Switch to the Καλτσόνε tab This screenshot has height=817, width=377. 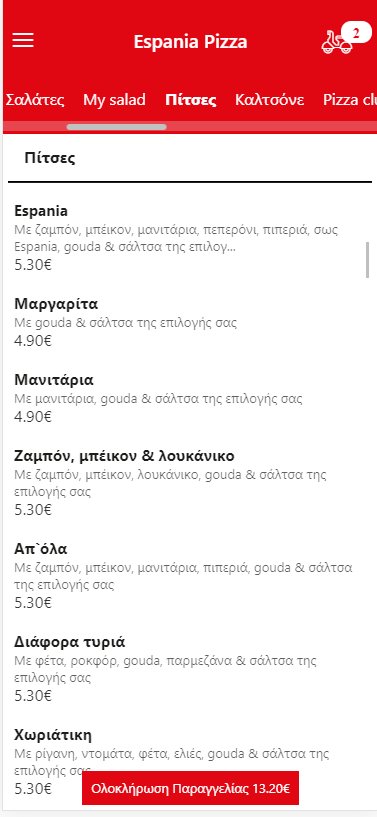coord(269,100)
